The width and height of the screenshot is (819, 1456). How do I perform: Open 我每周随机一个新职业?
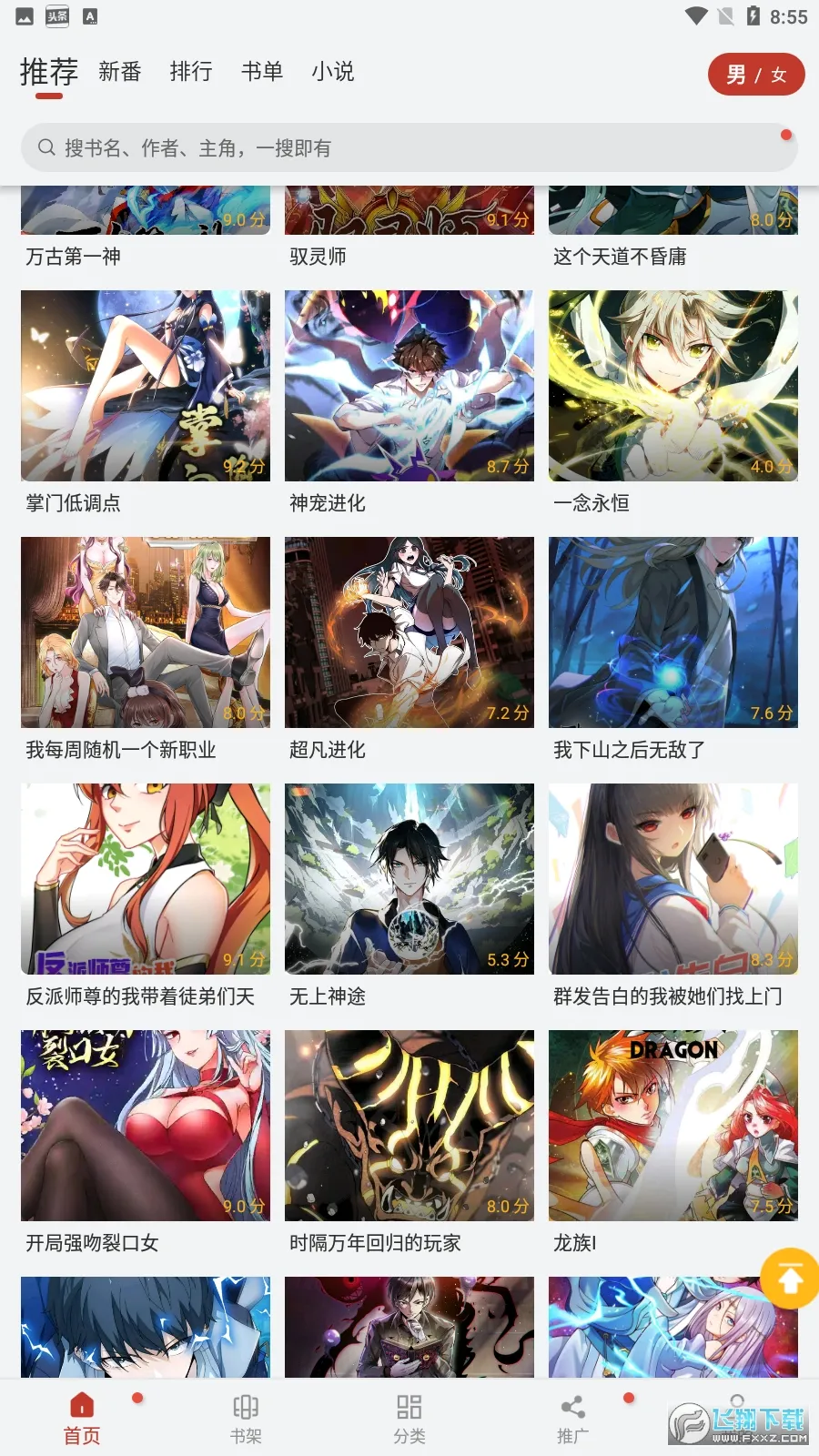click(x=146, y=632)
